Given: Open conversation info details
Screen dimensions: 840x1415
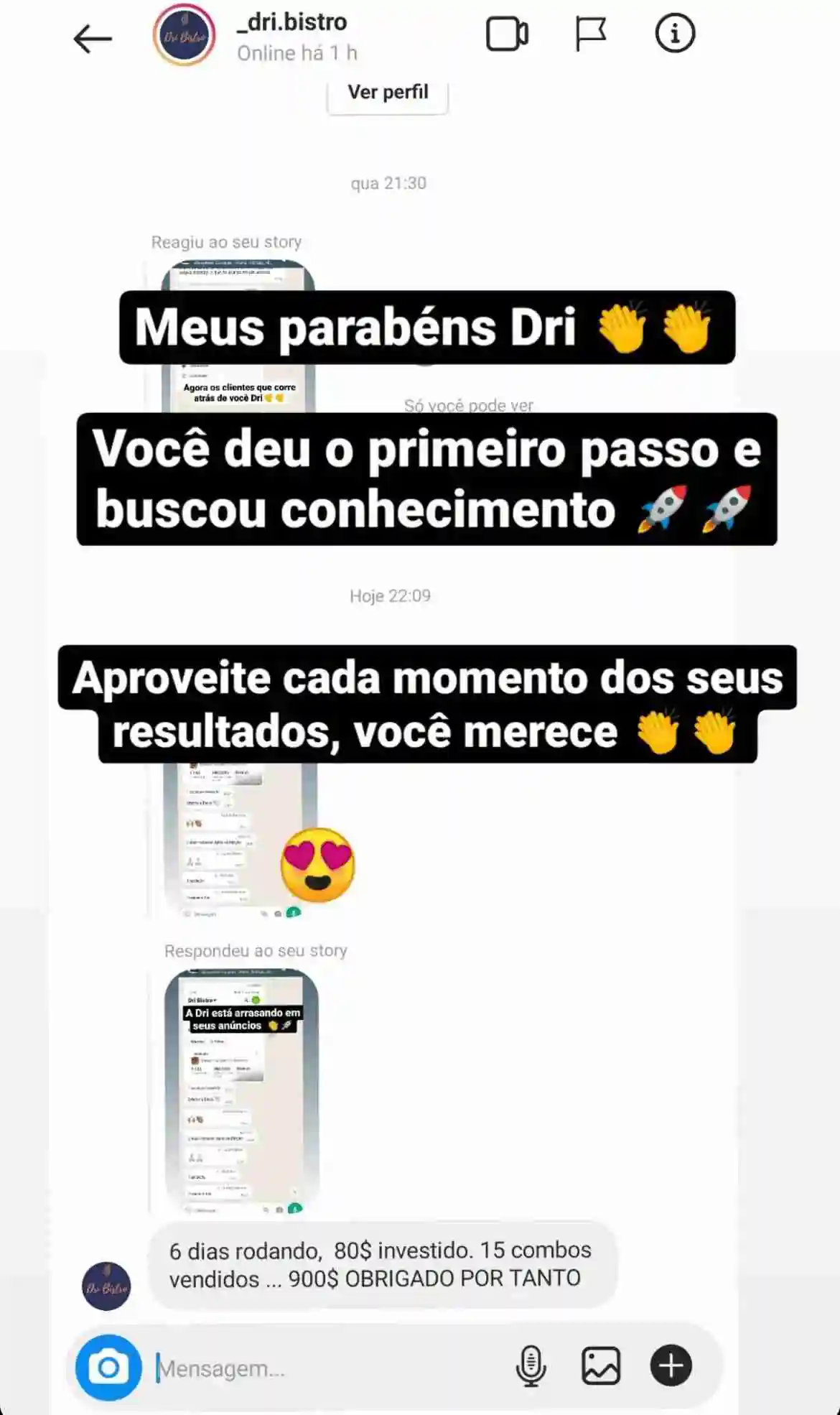Looking at the screenshot, I should coord(674,34).
